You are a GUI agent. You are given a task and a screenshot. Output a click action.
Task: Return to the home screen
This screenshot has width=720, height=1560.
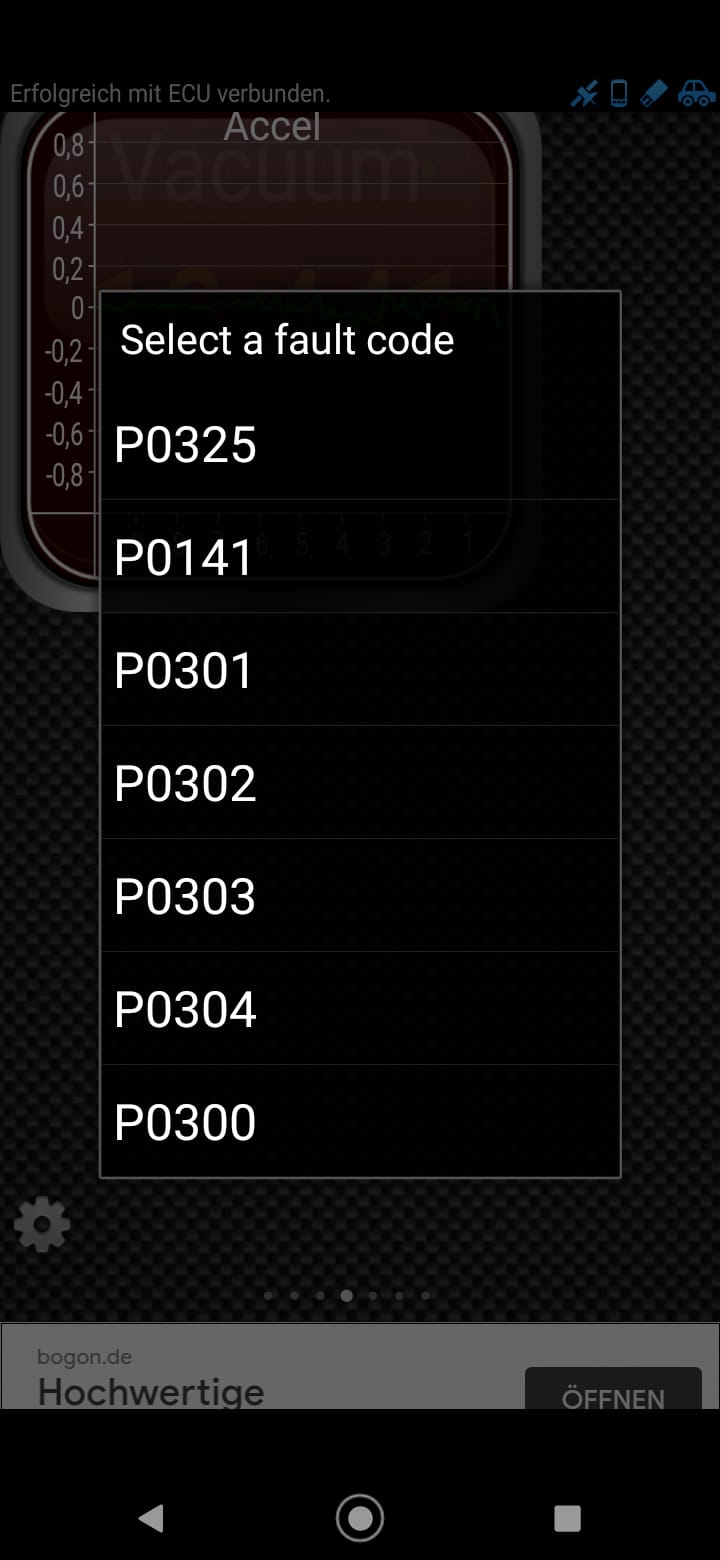click(x=360, y=1518)
